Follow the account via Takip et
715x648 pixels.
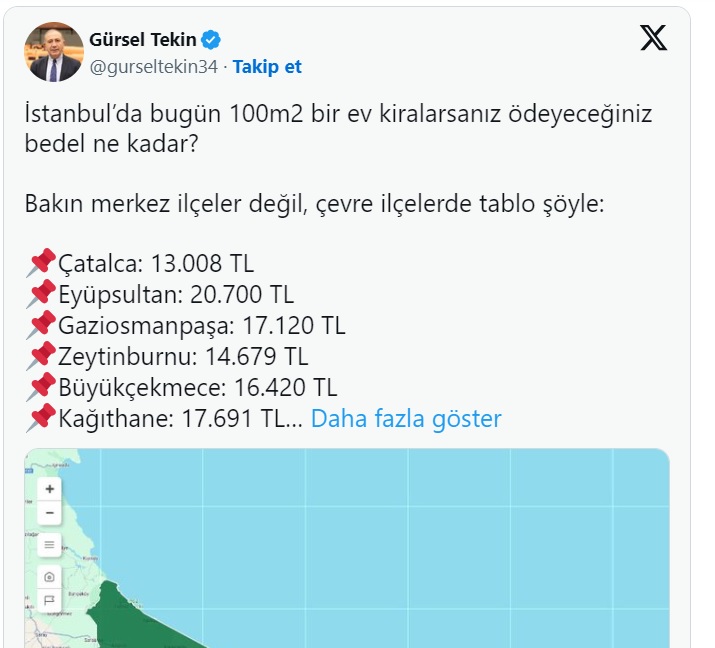(267, 67)
